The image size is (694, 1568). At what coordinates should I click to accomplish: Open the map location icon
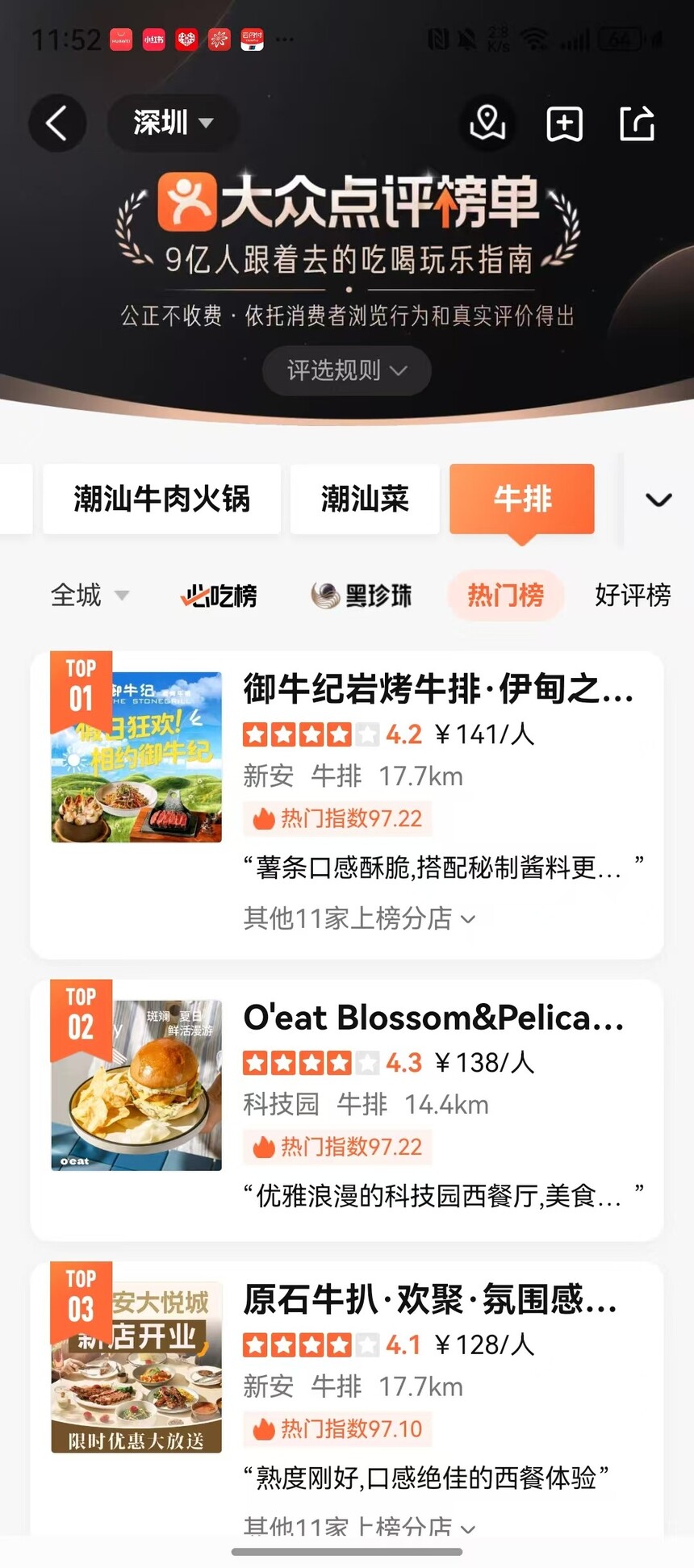click(487, 123)
